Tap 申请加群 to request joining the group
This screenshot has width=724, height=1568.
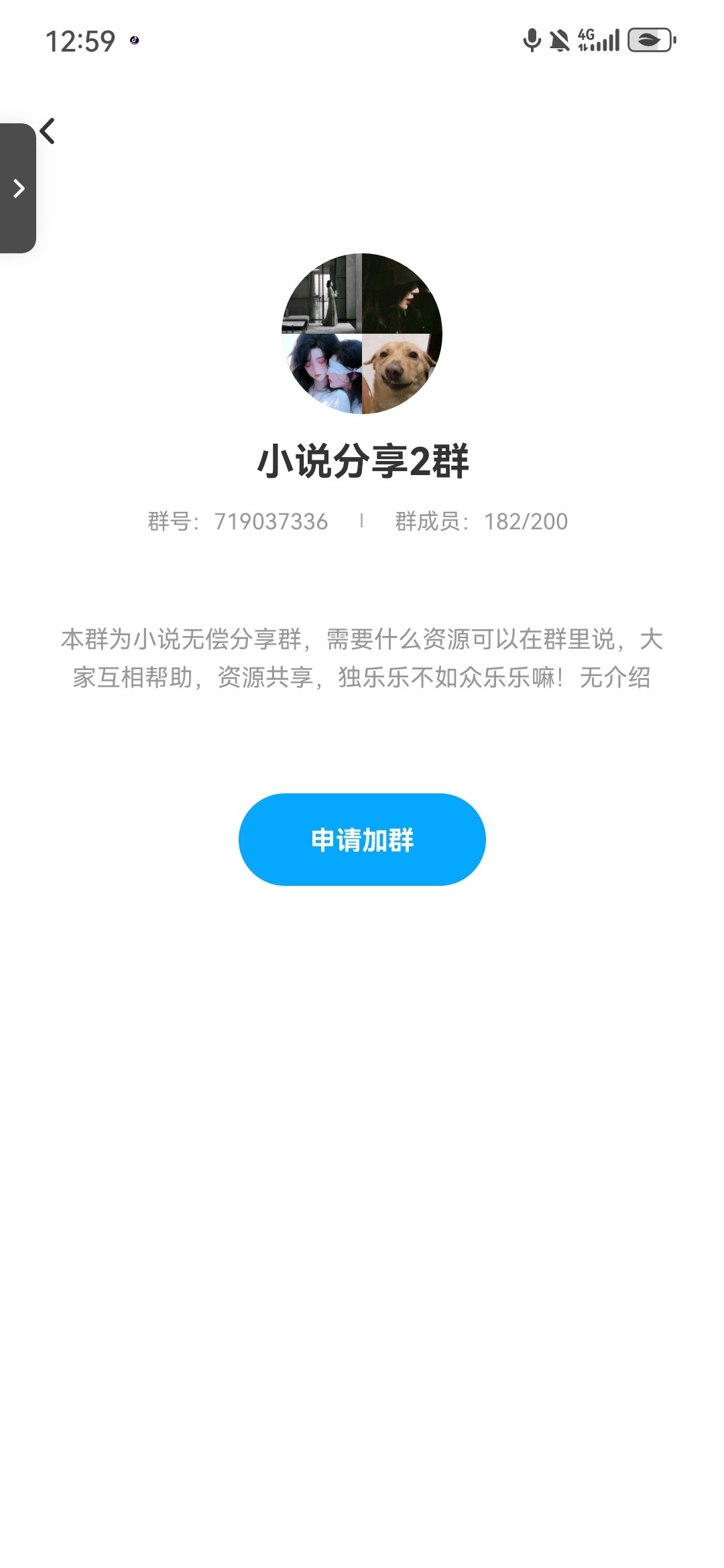(x=362, y=839)
